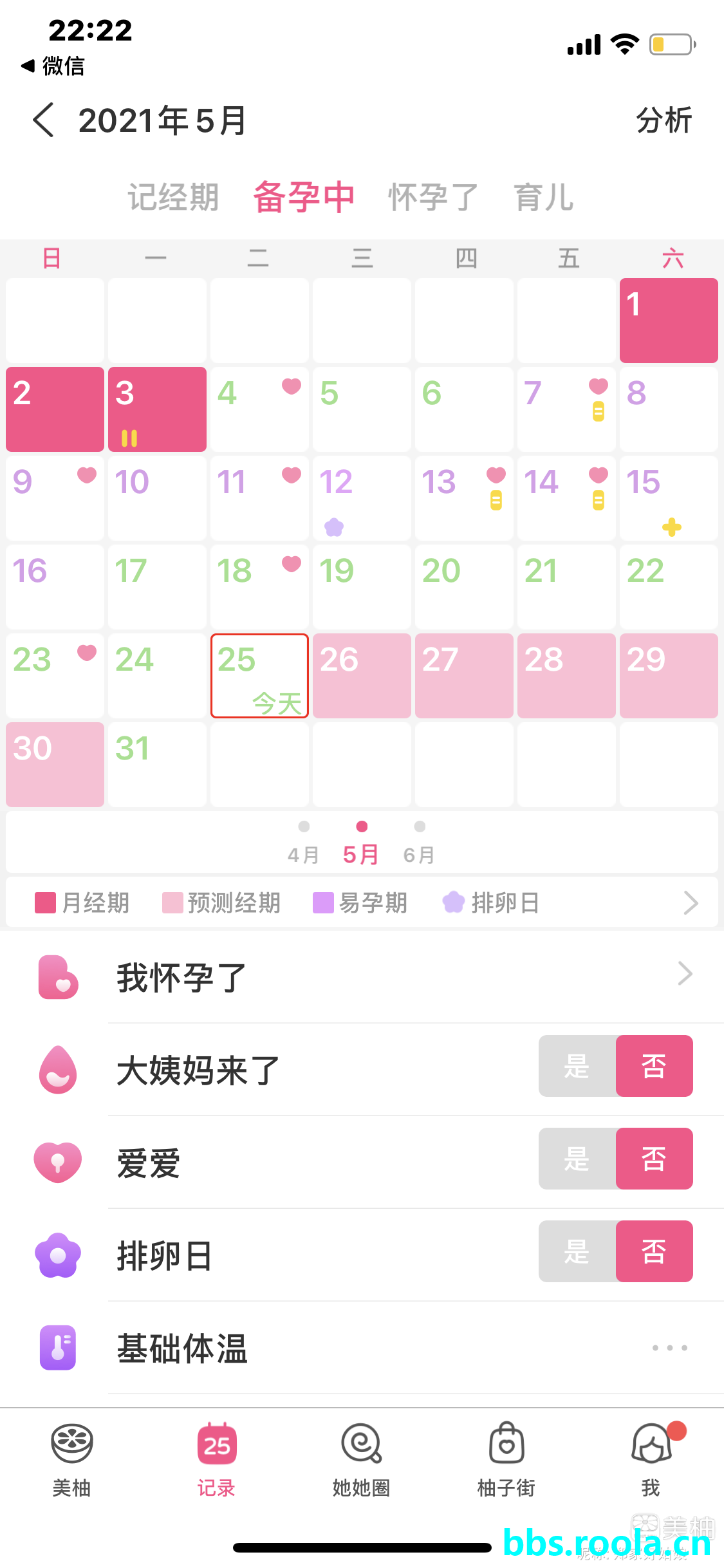Set 大姨妈来了 to 是
The height and width of the screenshot is (1568, 724).
577,1066
